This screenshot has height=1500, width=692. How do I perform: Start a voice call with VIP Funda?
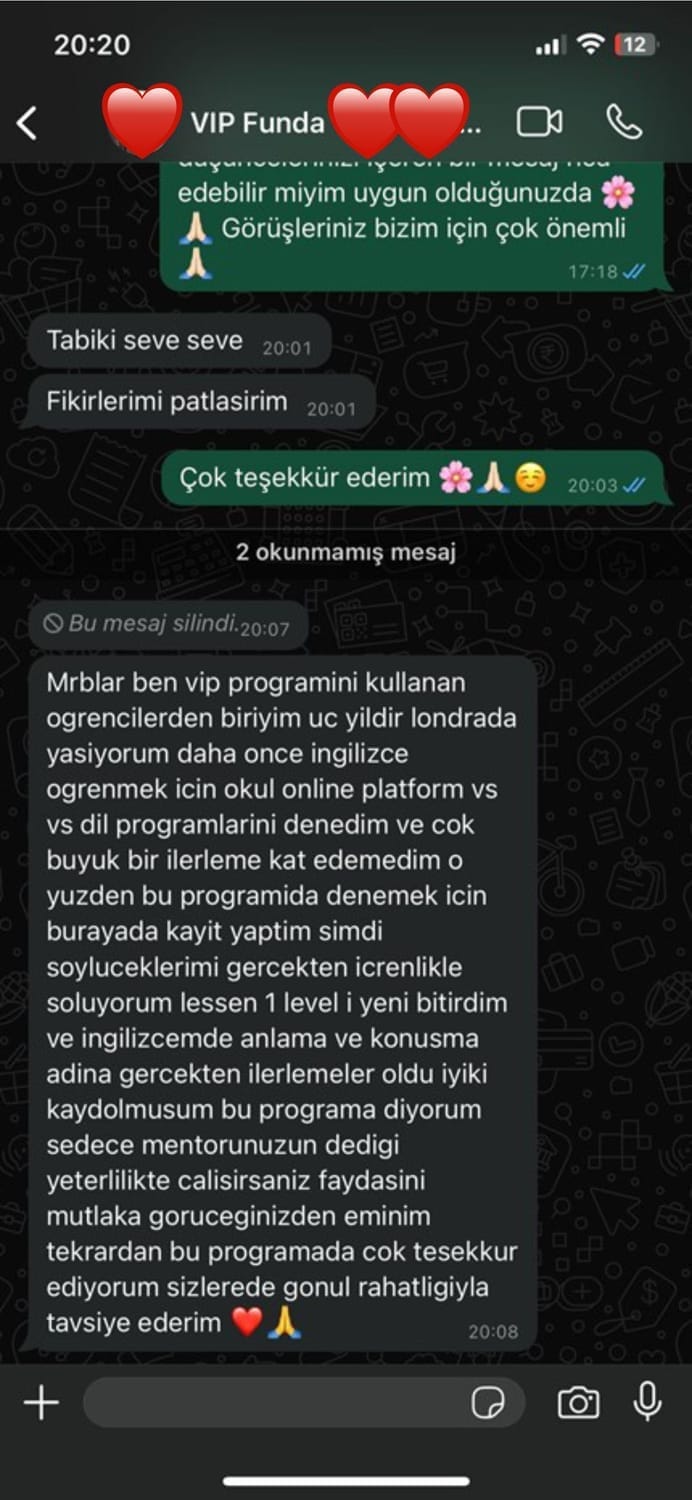(x=624, y=122)
